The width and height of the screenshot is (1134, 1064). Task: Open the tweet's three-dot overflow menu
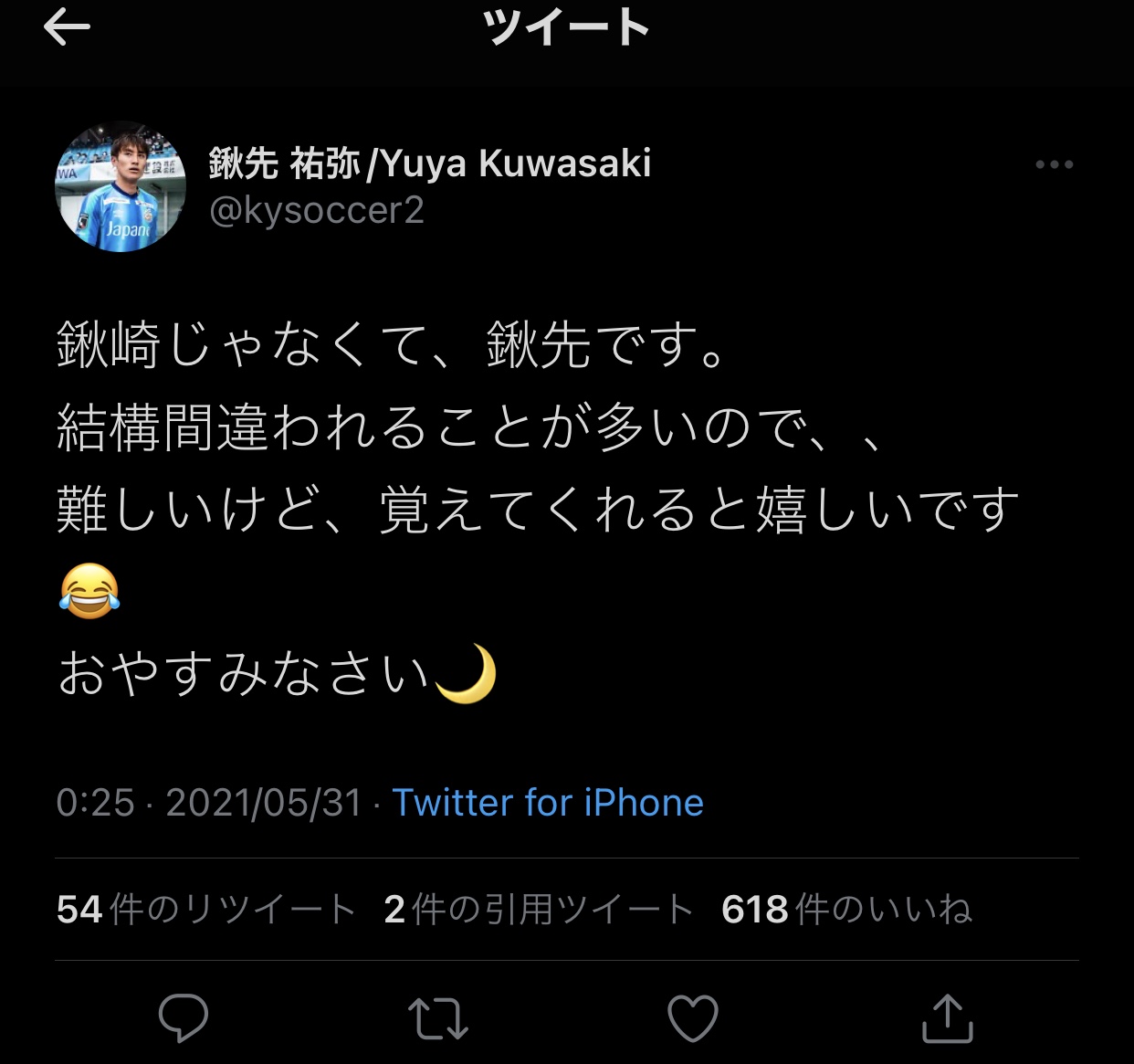pyautogui.click(x=1054, y=164)
